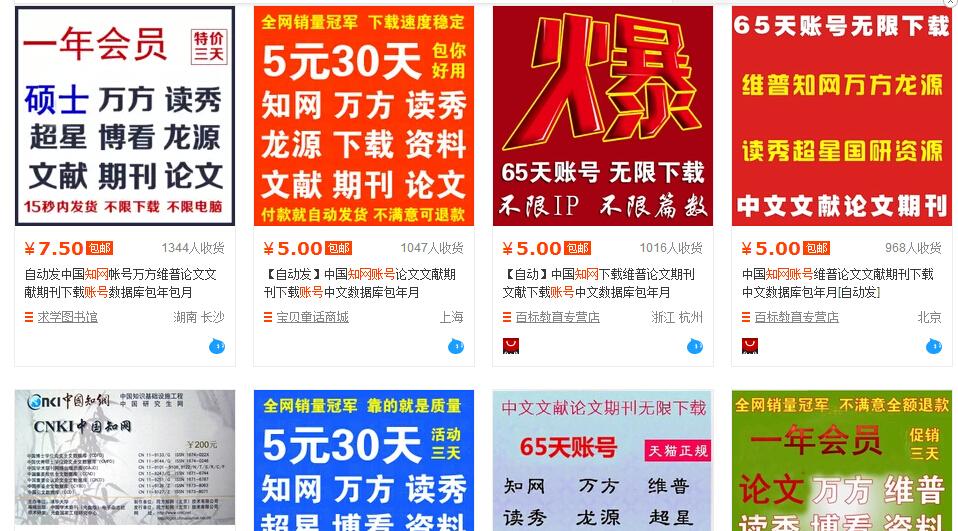
Task: Chat with the seller from 上海
Action: coord(456,347)
